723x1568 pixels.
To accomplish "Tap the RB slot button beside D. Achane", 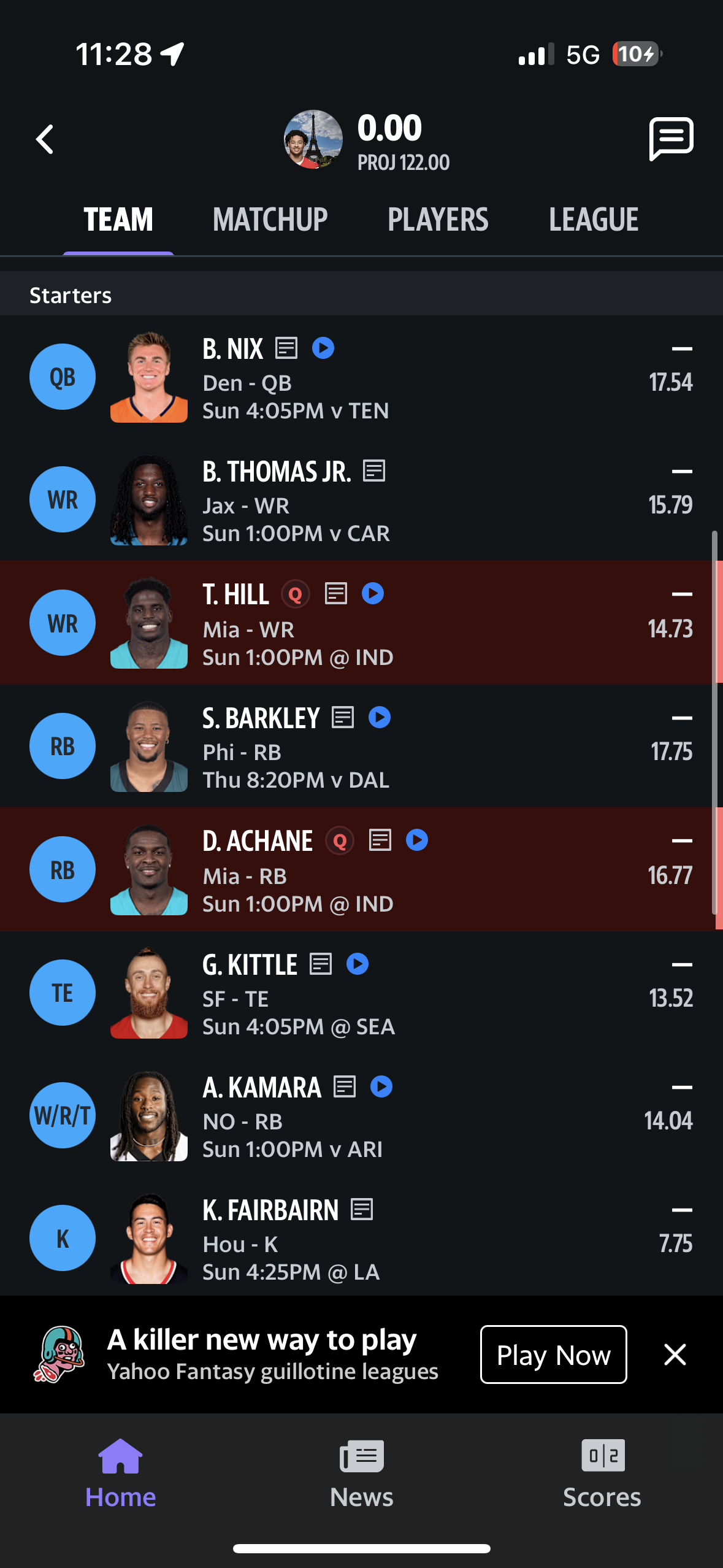I will 63,869.
